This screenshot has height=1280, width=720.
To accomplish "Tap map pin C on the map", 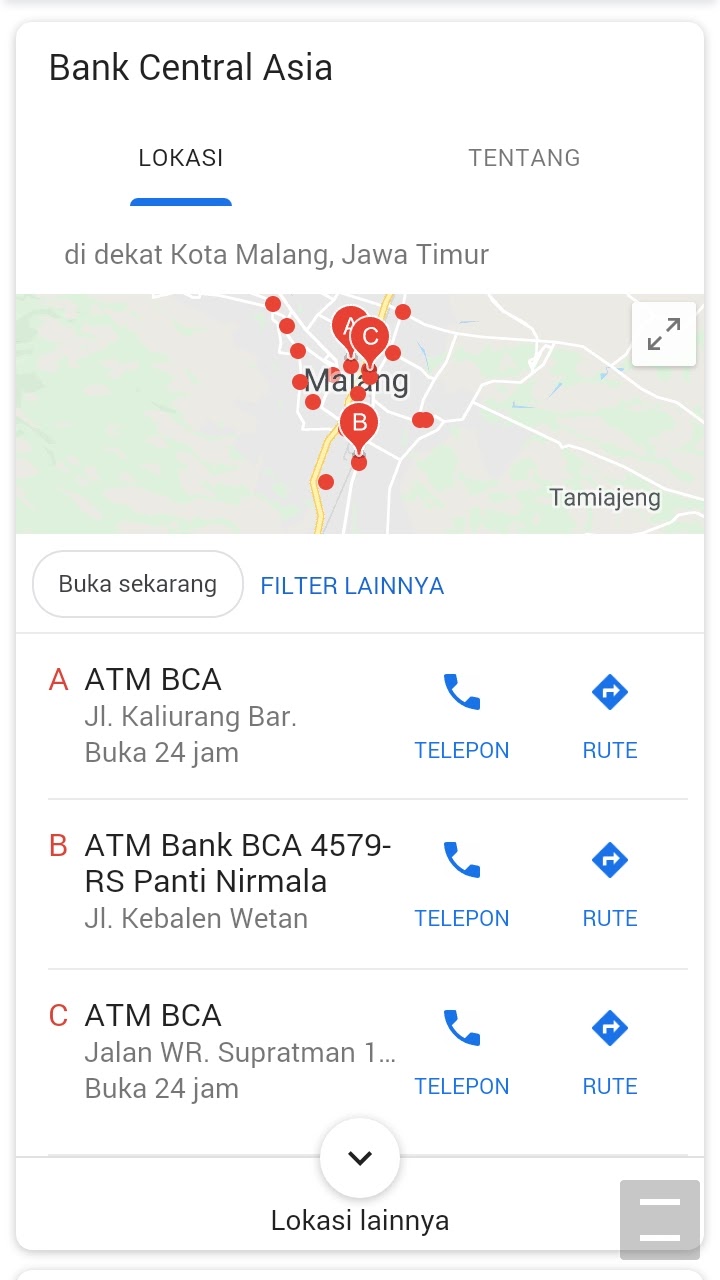I will click(370, 338).
